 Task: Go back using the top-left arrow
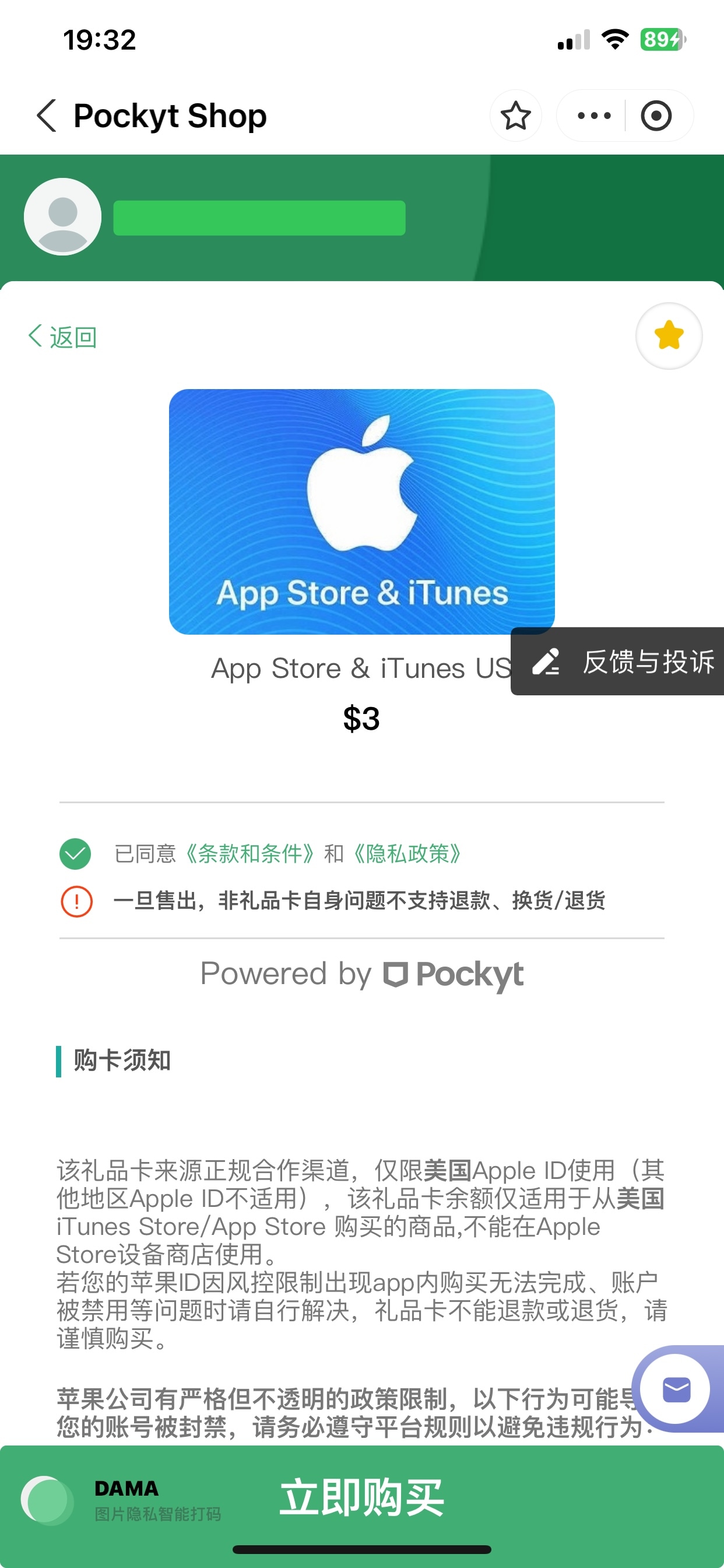46,115
